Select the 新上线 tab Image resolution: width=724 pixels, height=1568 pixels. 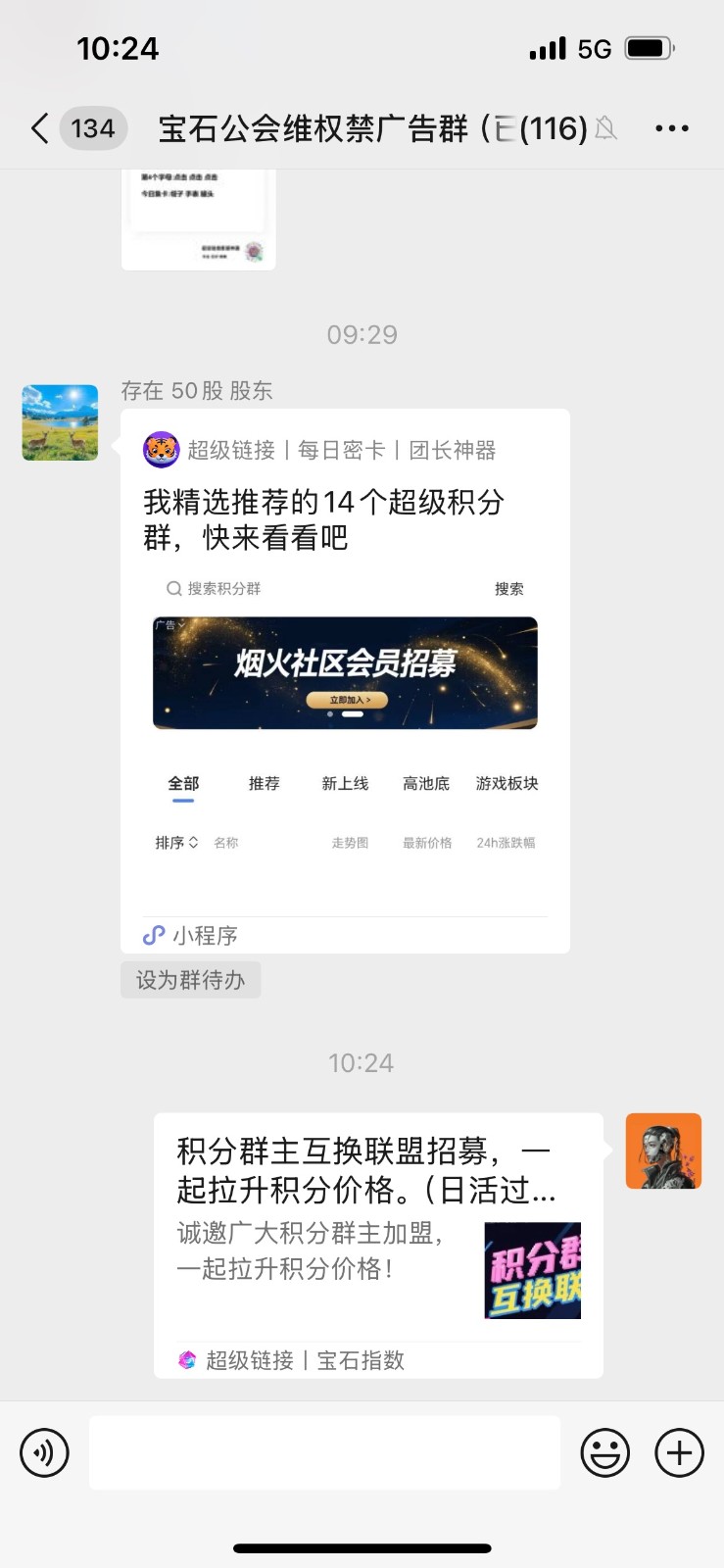tap(344, 783)
